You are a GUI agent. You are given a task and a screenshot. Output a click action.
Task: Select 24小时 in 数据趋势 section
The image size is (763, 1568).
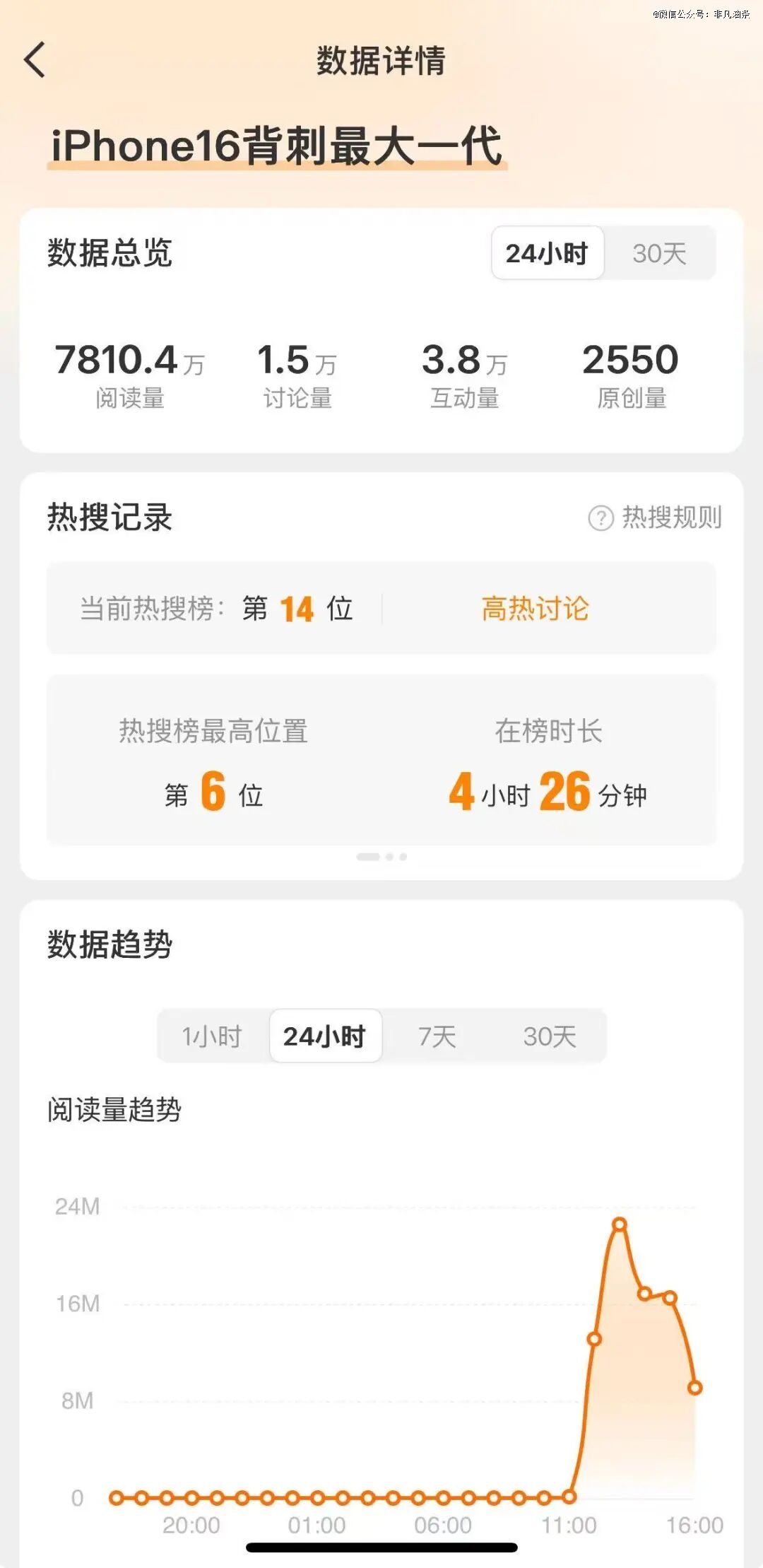325,1036
